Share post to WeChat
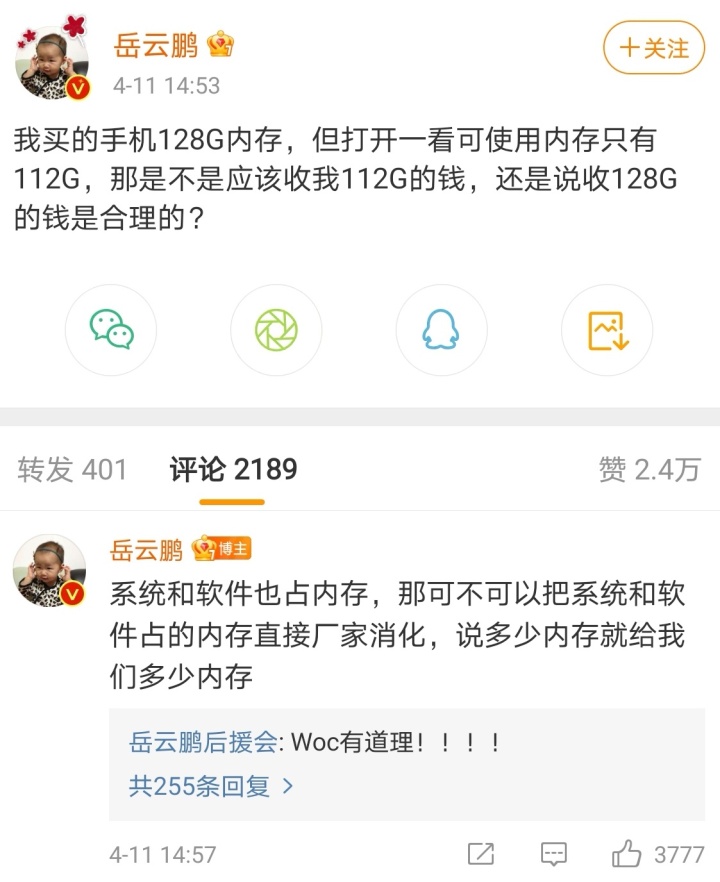 coord(111,329)
